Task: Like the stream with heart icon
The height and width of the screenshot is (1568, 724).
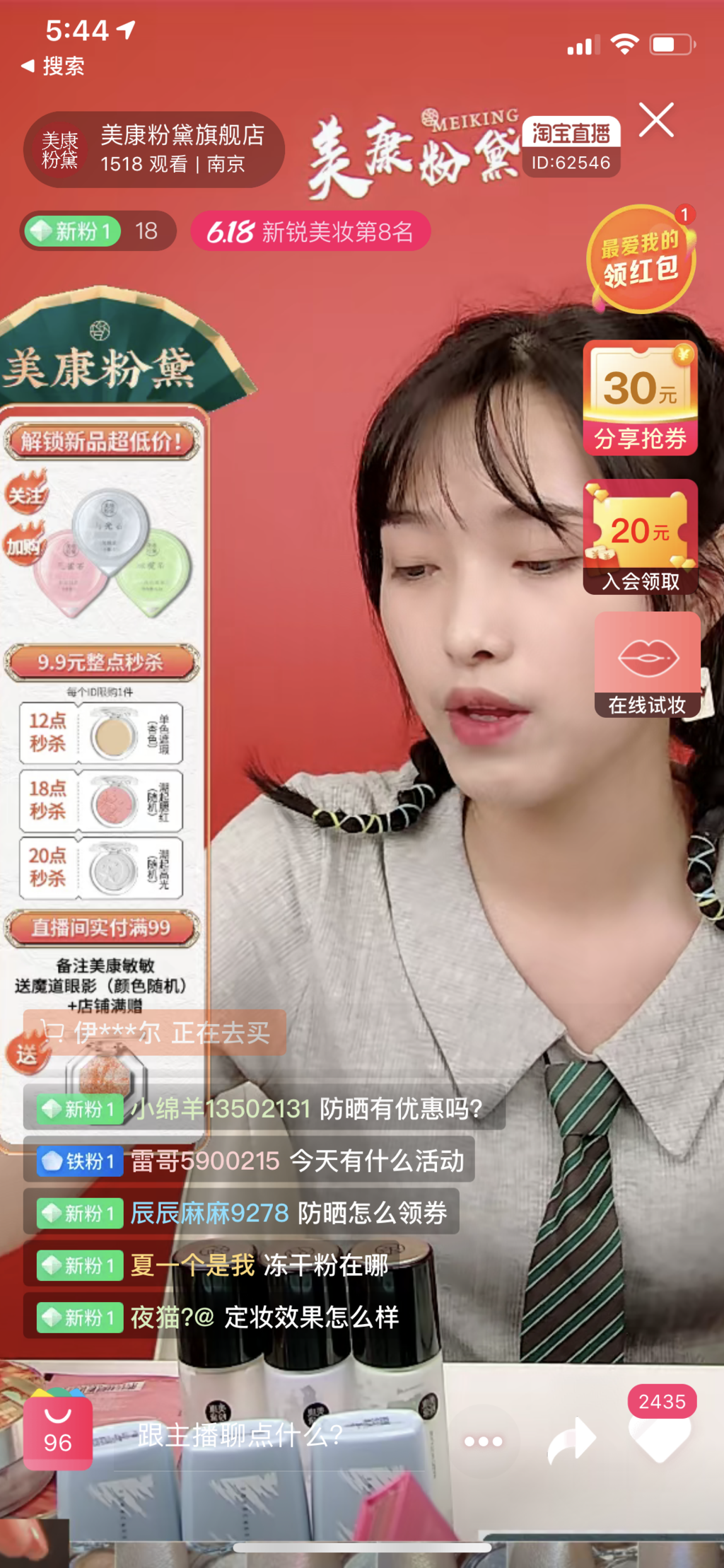Action: [x=660, y=1436]
